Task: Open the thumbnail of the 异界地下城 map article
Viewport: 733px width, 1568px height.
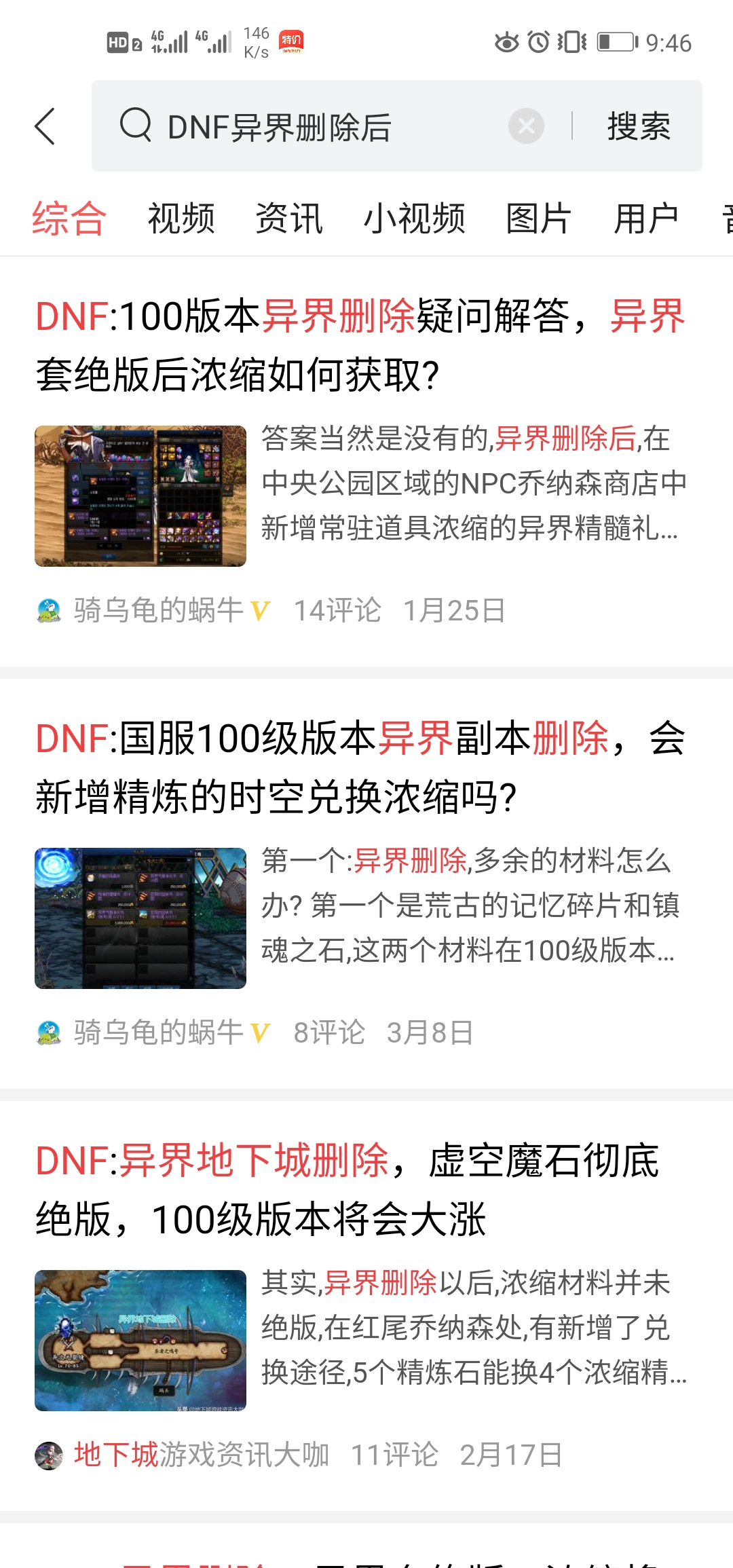Action: [140, 1341]
